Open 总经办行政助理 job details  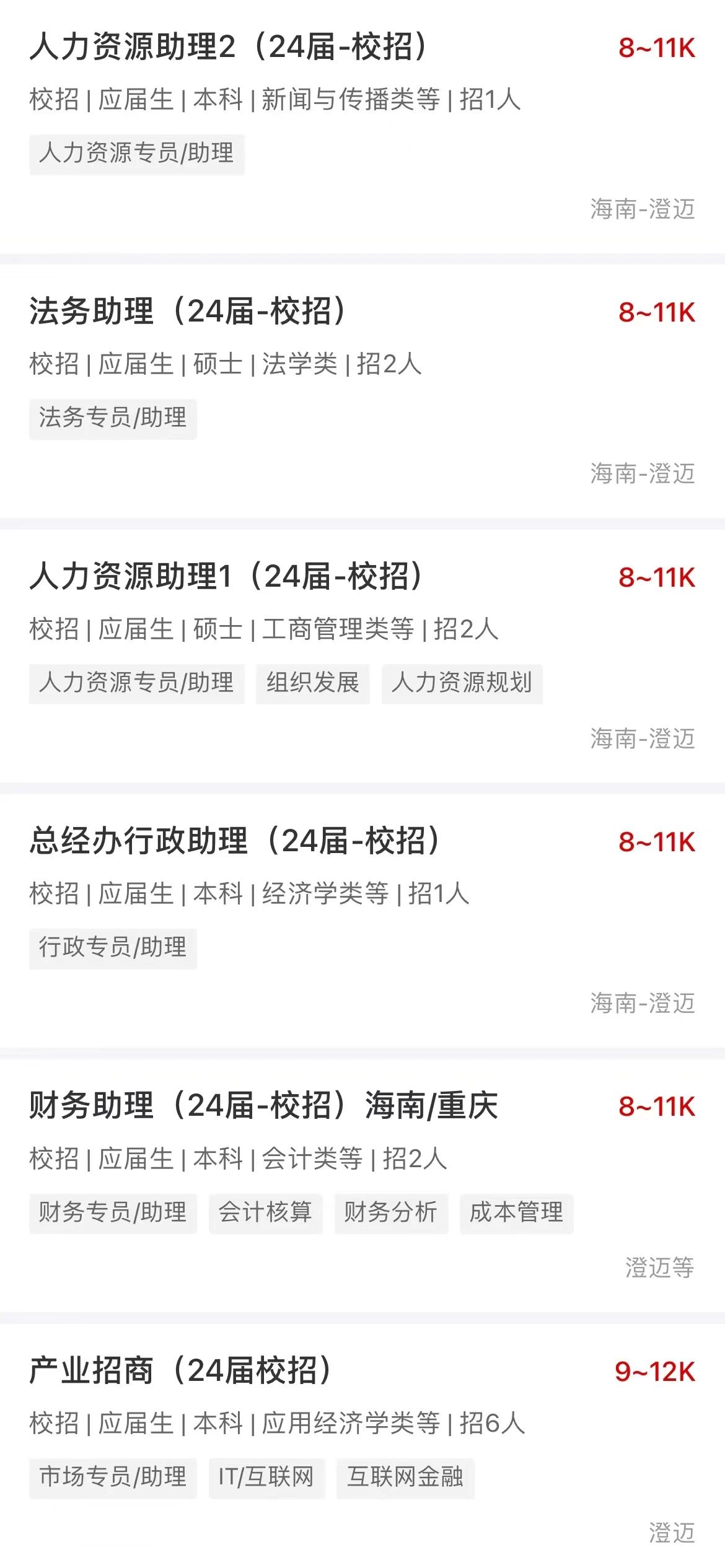234,841
